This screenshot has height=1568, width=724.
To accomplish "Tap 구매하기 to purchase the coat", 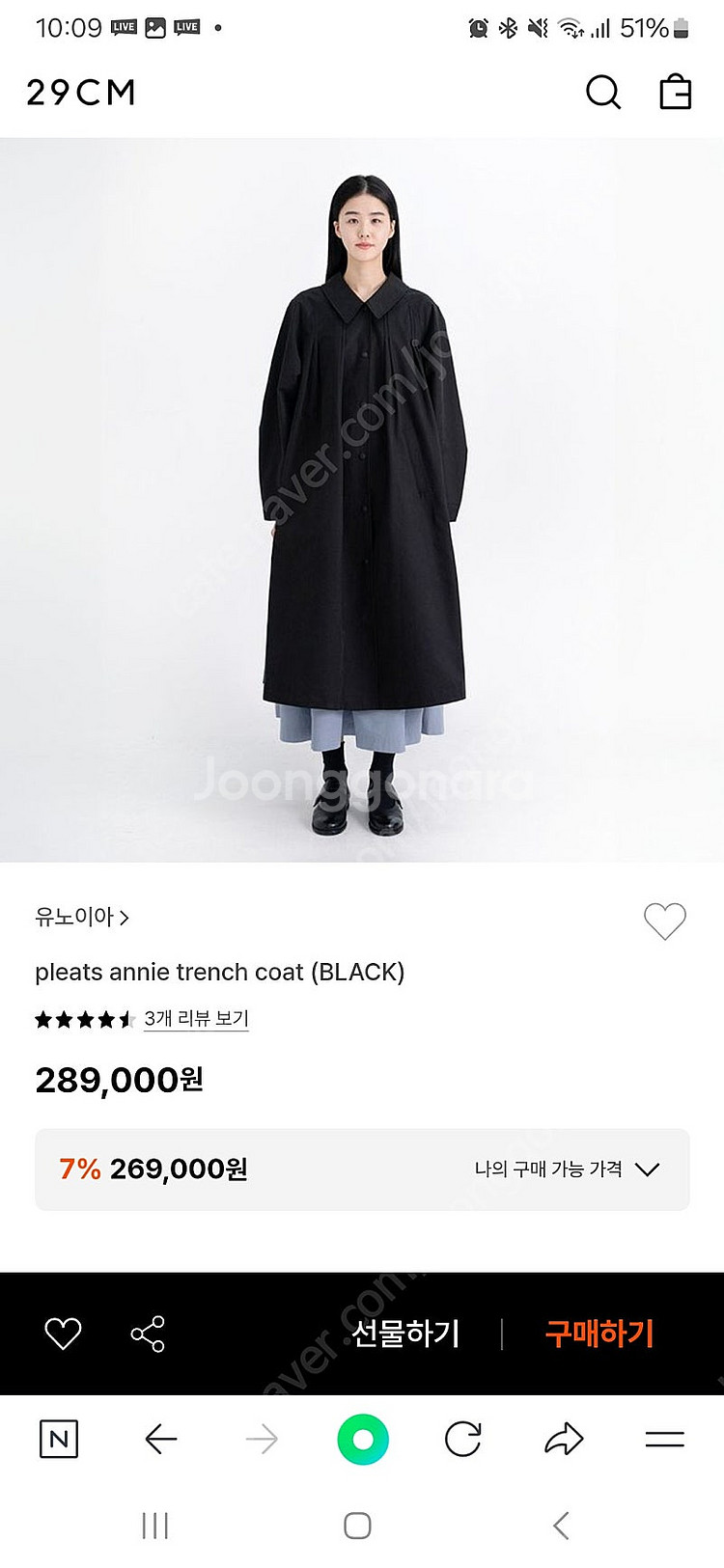I will [599, 1334].
